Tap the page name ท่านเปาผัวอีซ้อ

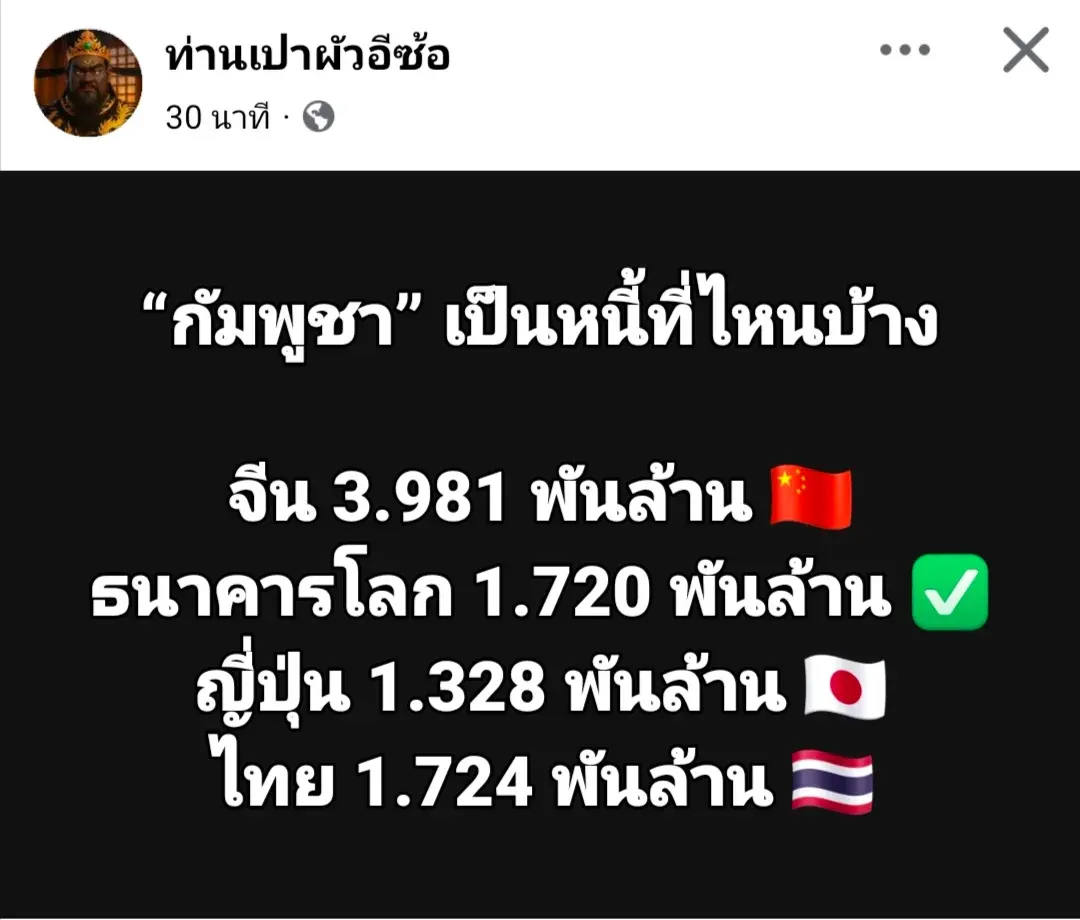[308, 56]
